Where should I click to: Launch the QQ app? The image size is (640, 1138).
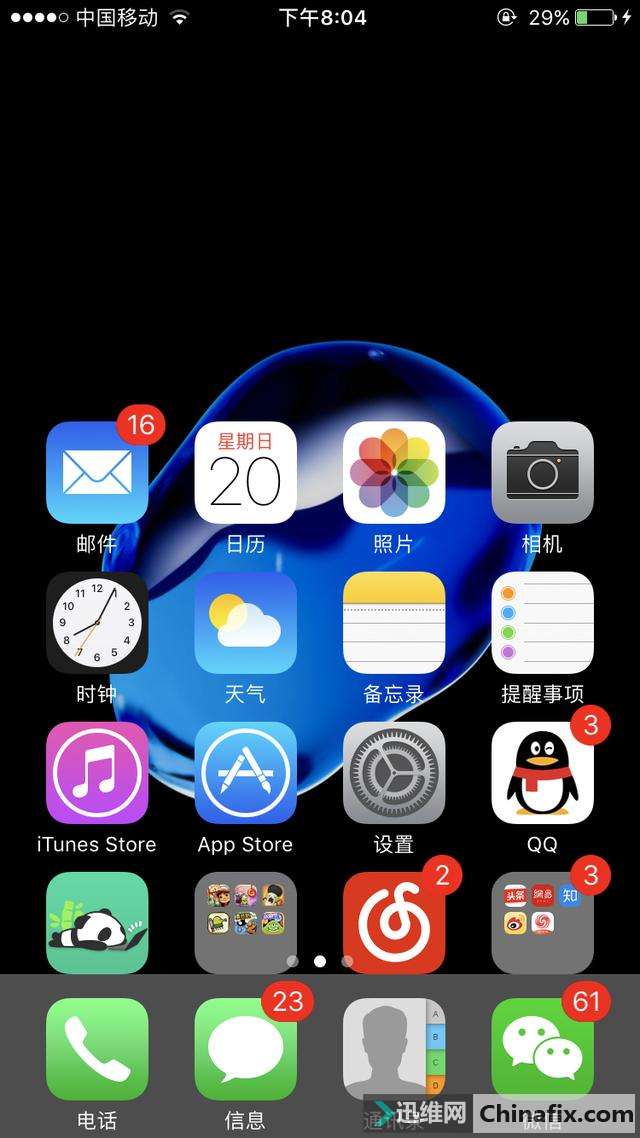tap(542, 773)
